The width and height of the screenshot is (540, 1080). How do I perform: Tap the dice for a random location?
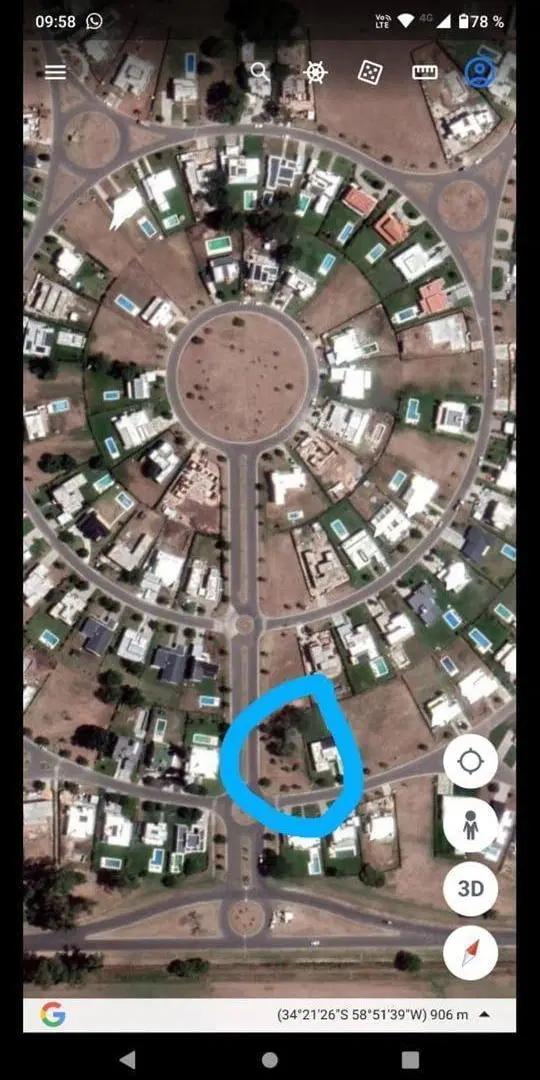(x=370, y=72)
